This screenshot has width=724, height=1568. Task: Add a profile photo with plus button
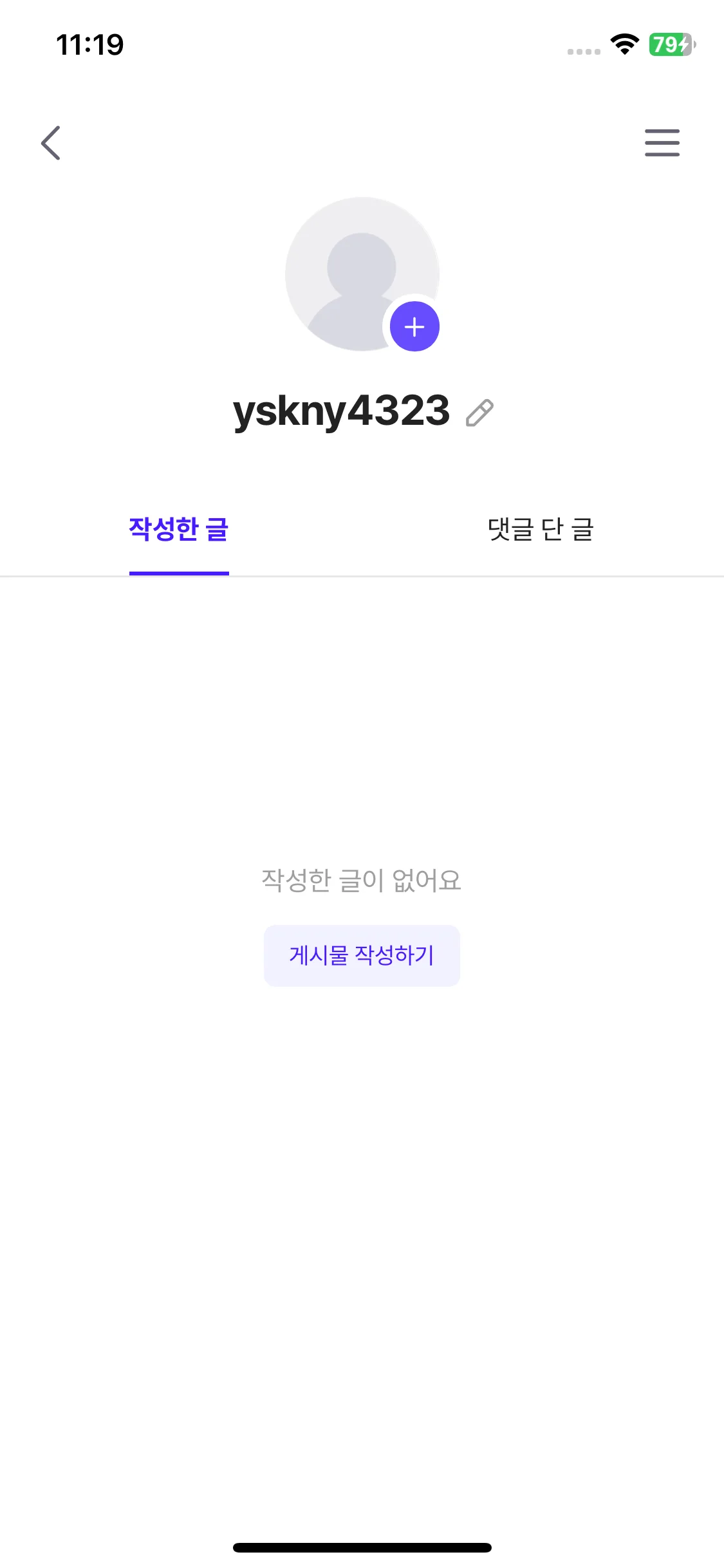[x=414, y=327]
